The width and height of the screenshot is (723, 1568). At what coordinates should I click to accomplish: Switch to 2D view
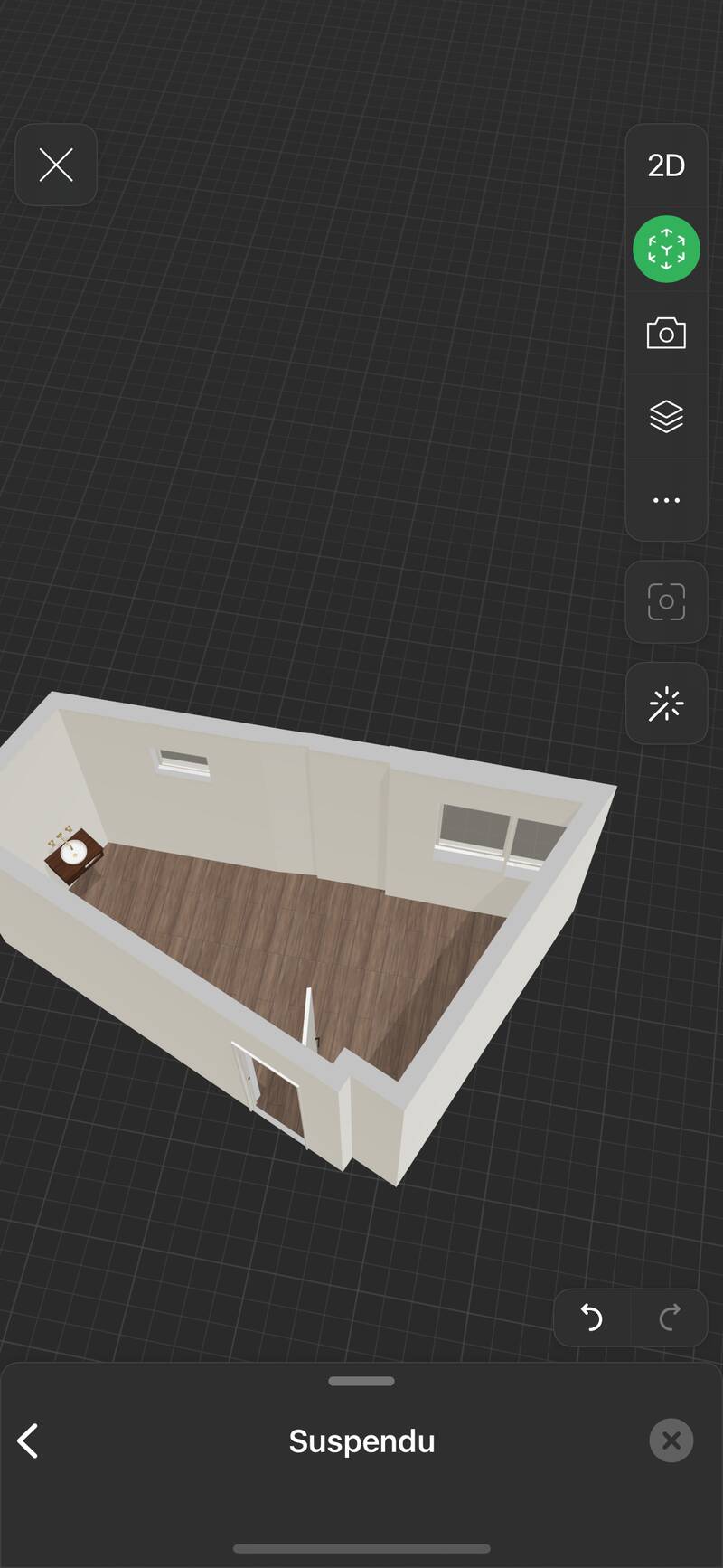pos(666,165)
